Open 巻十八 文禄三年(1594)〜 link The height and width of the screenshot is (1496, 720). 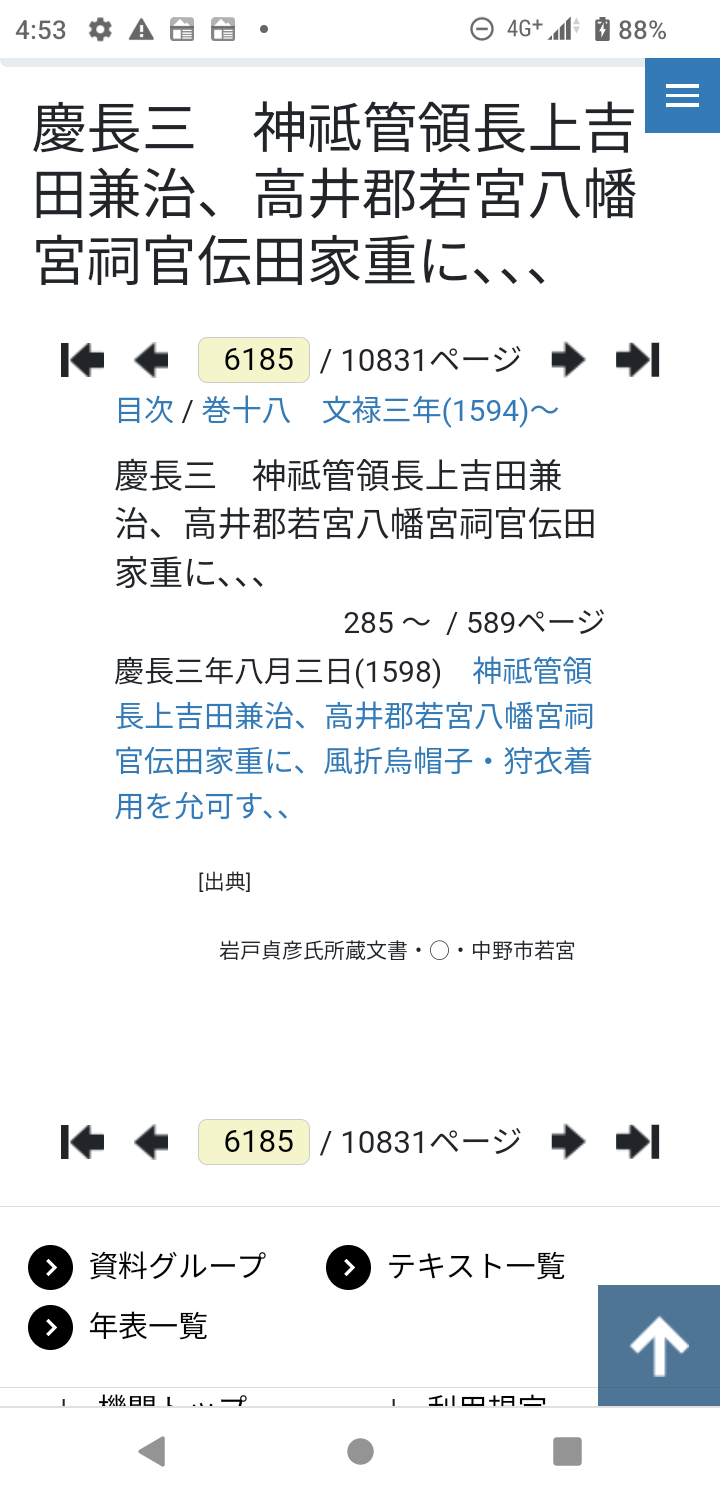380,411
